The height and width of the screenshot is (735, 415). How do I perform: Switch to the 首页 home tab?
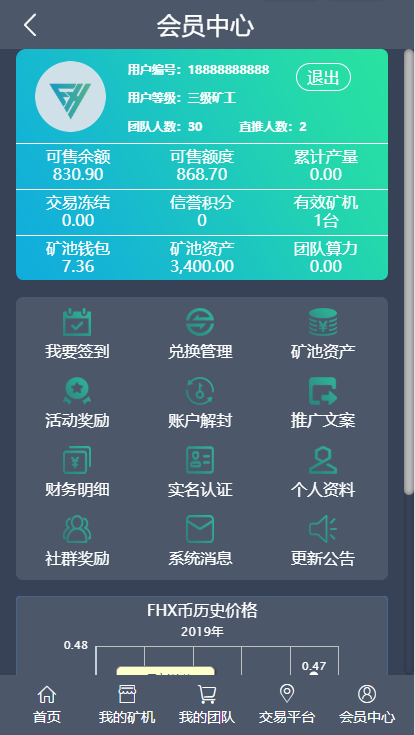(47, 705)
